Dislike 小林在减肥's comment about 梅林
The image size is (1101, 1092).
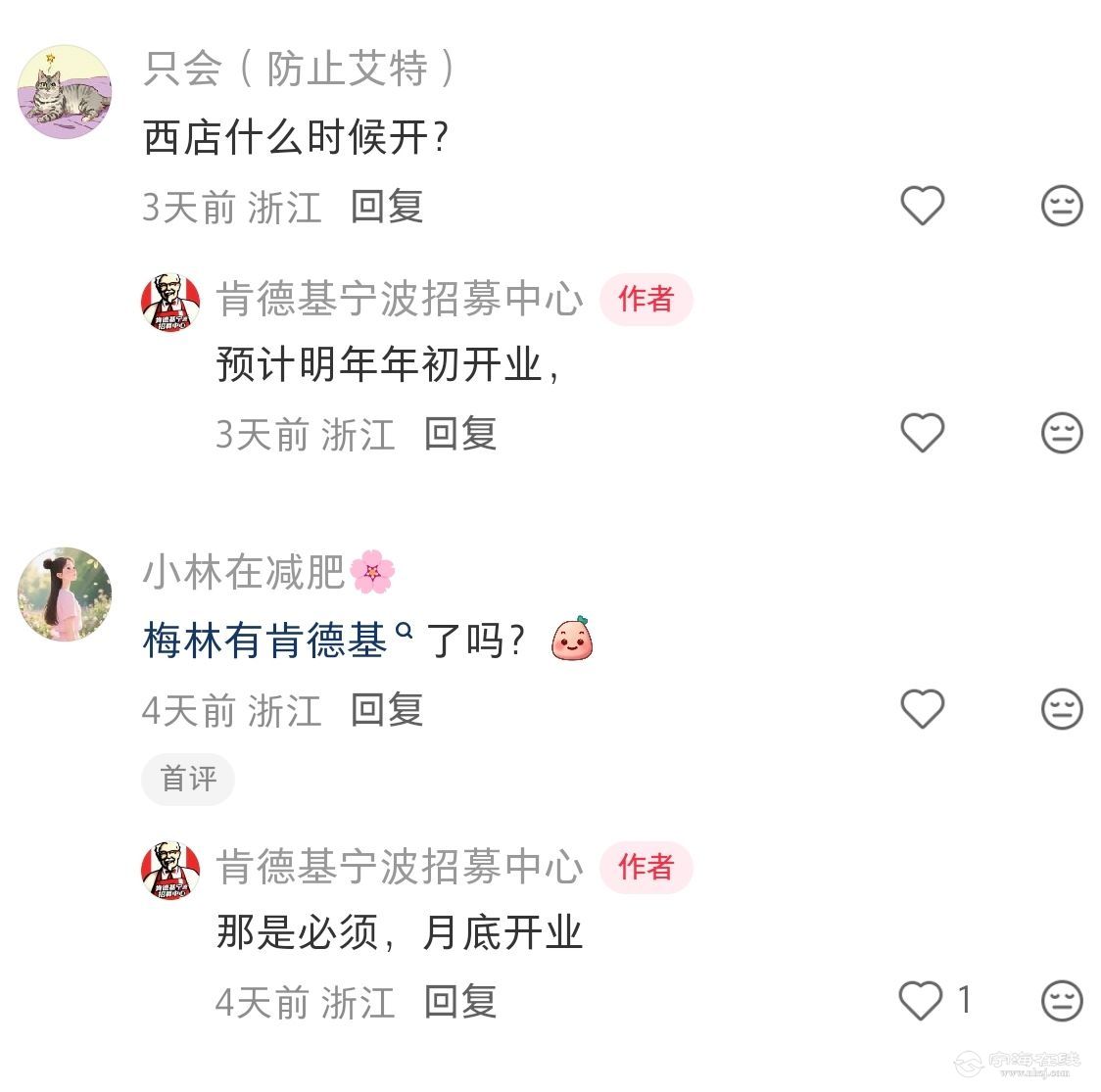[1061, 708]
